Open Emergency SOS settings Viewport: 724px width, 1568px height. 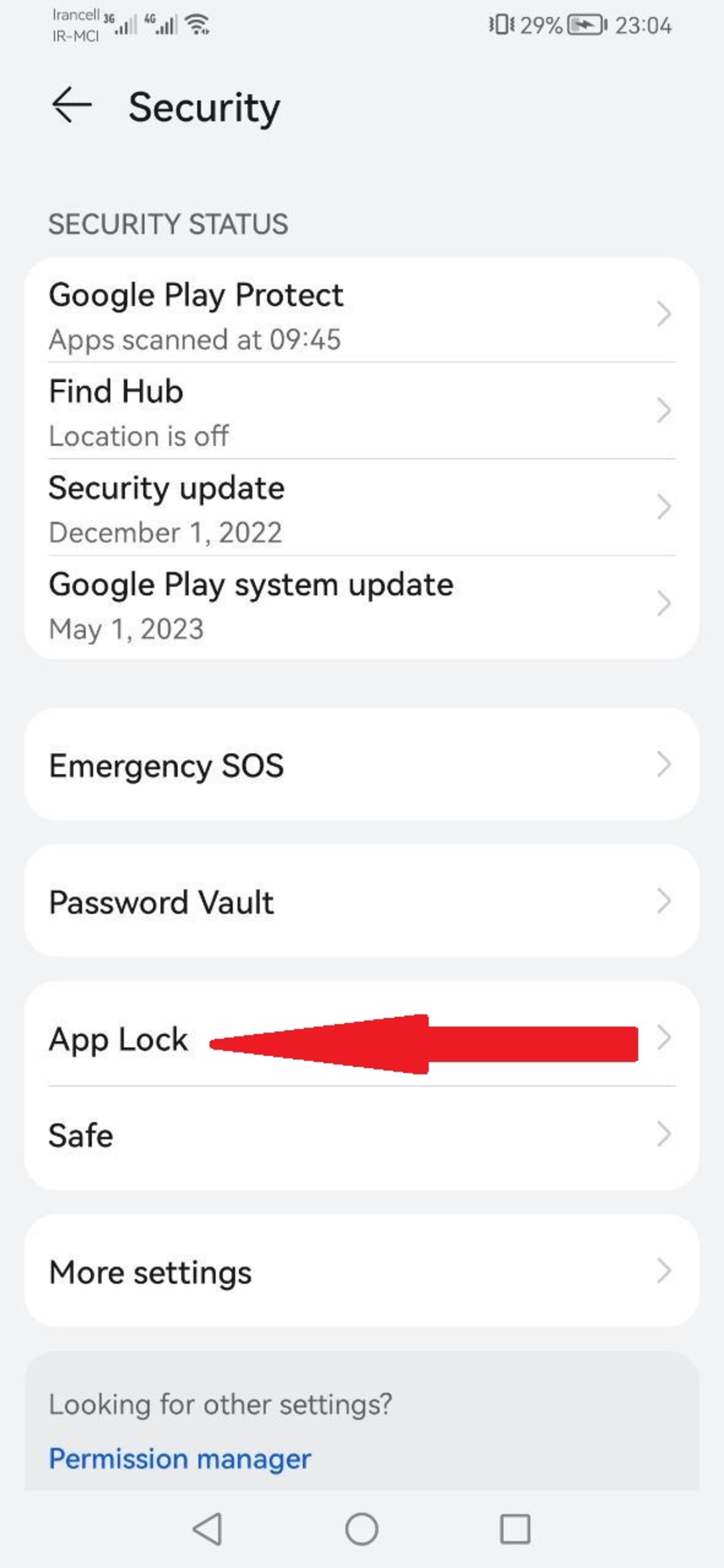pos(362,764)
